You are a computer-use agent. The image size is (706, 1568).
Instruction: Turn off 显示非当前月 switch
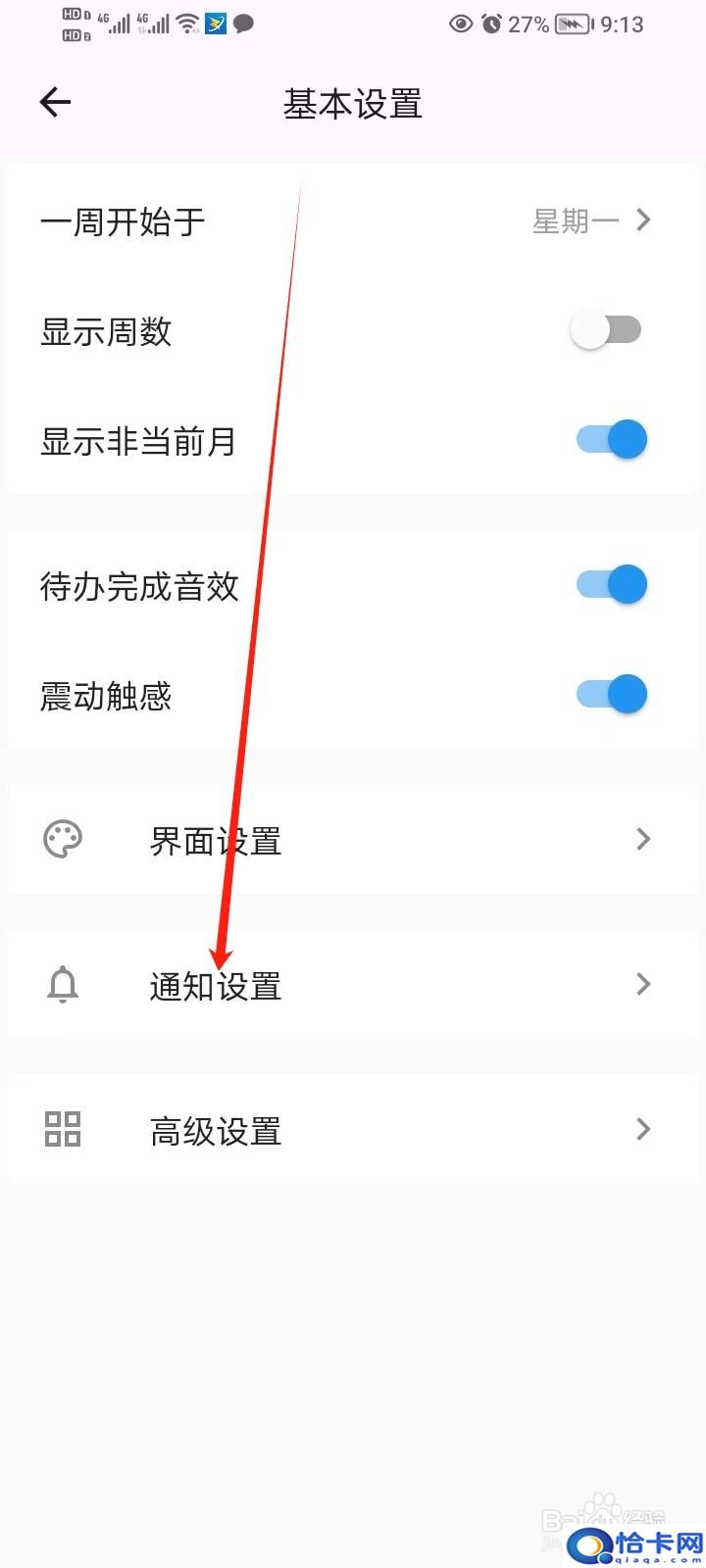[611, 439]
